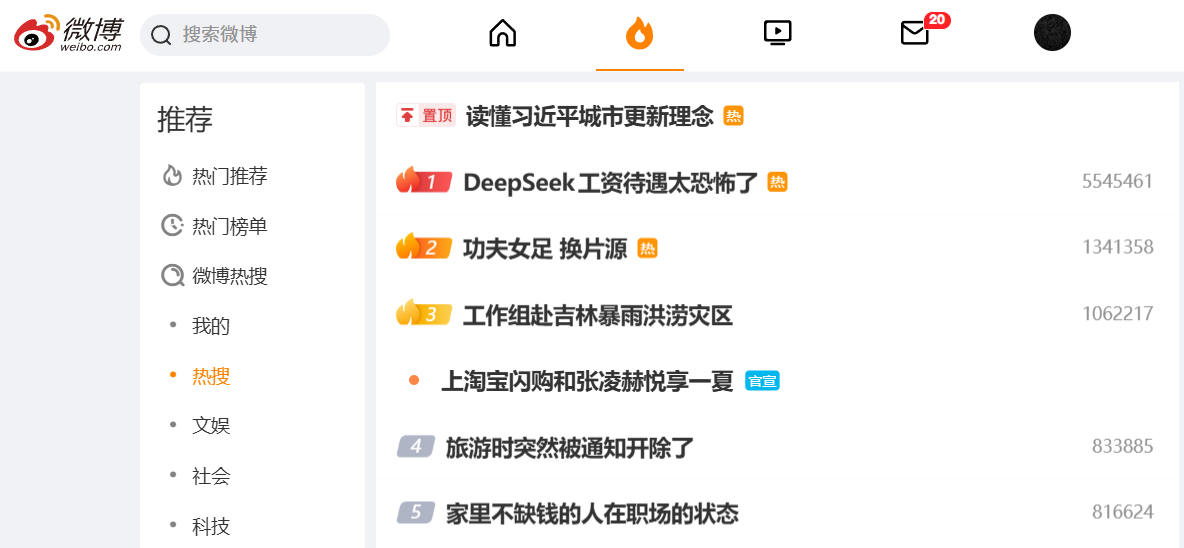Switch to the 社会 category
Viewport: 1184px width, 548px height.
[211, 476]
